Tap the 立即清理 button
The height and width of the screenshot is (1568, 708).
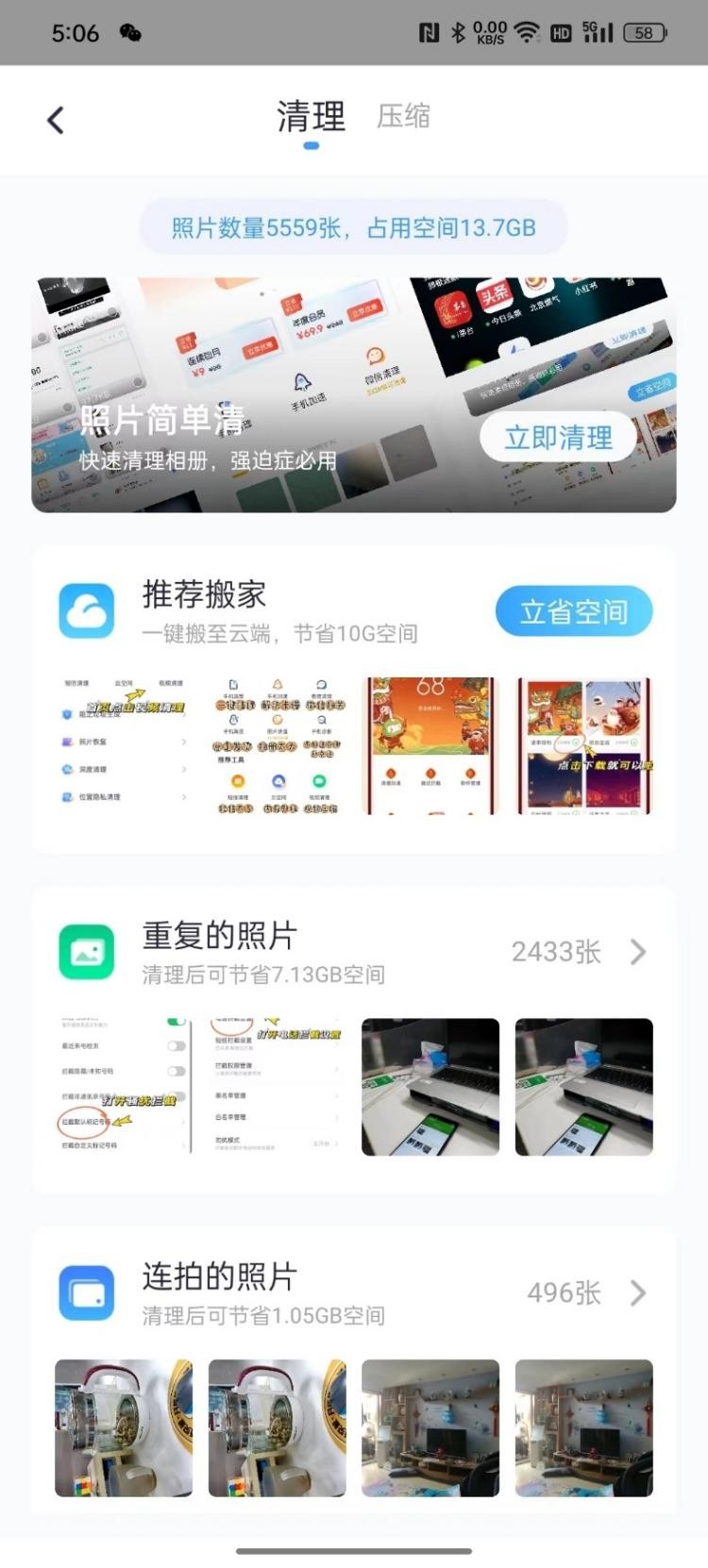559,437
